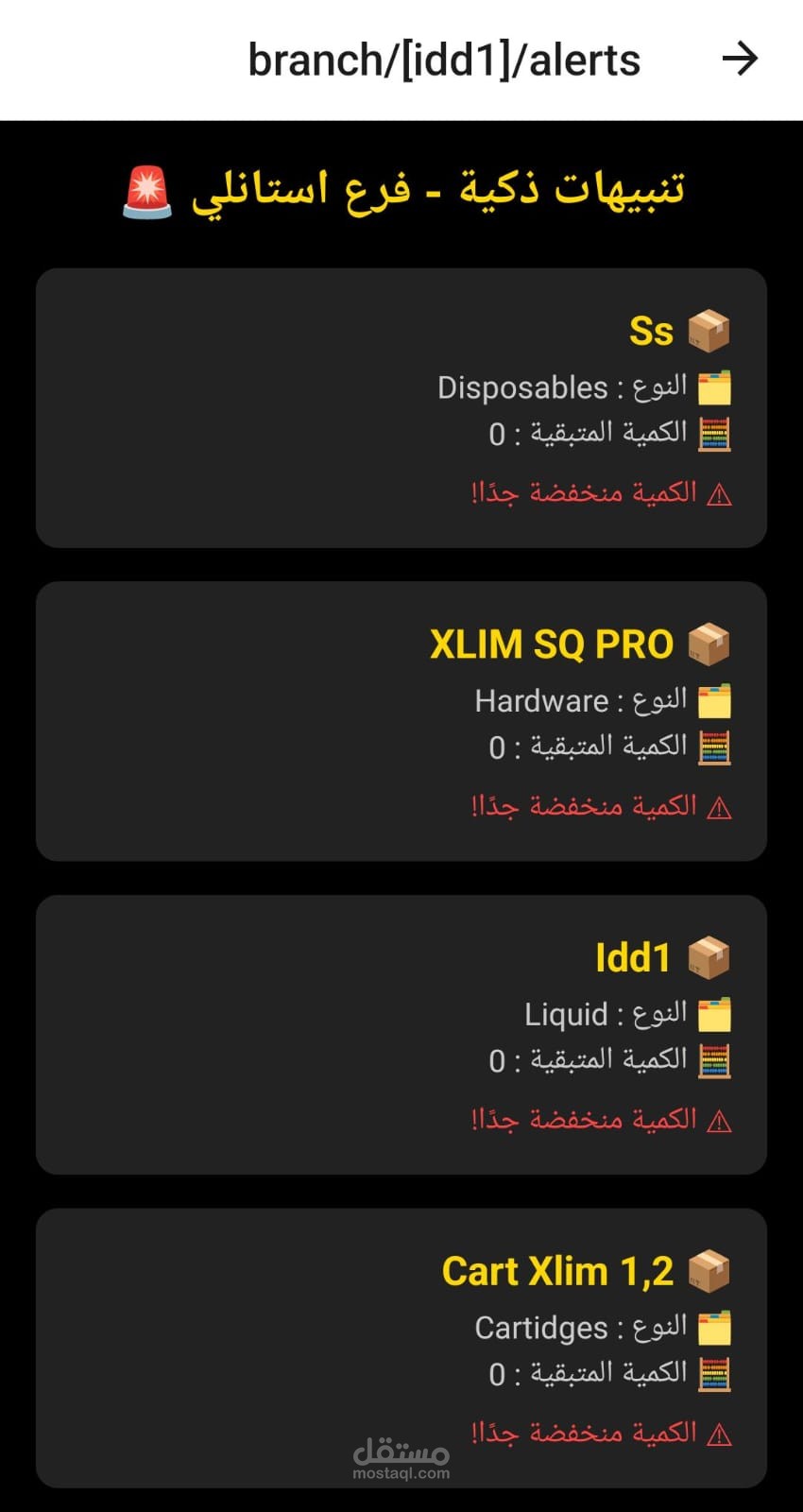The width and height of the screenshot is (803, 1512).
Task: Open the Idd1 alert card
Action: [x=401, y=1035]
